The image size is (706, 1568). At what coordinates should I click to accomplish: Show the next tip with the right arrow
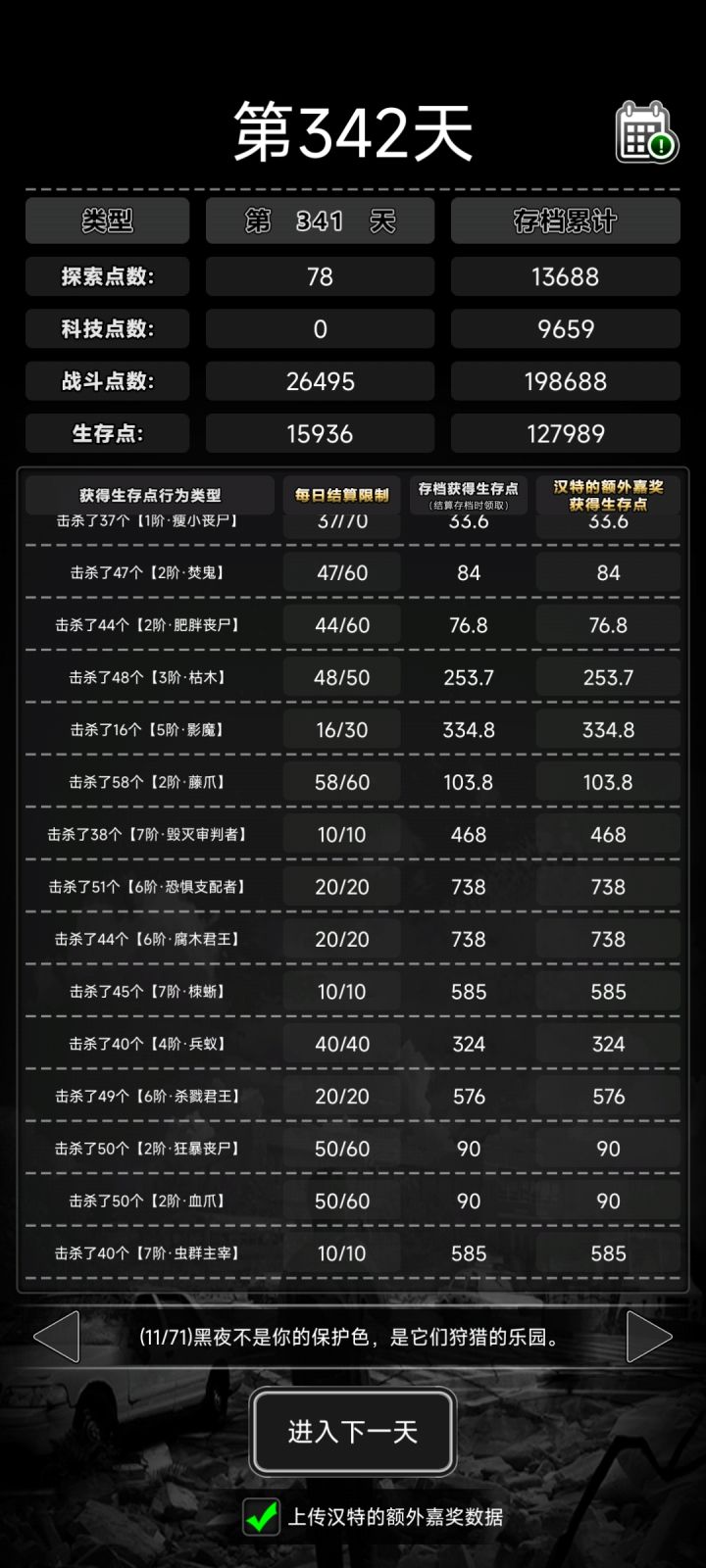pos(649,1337)
